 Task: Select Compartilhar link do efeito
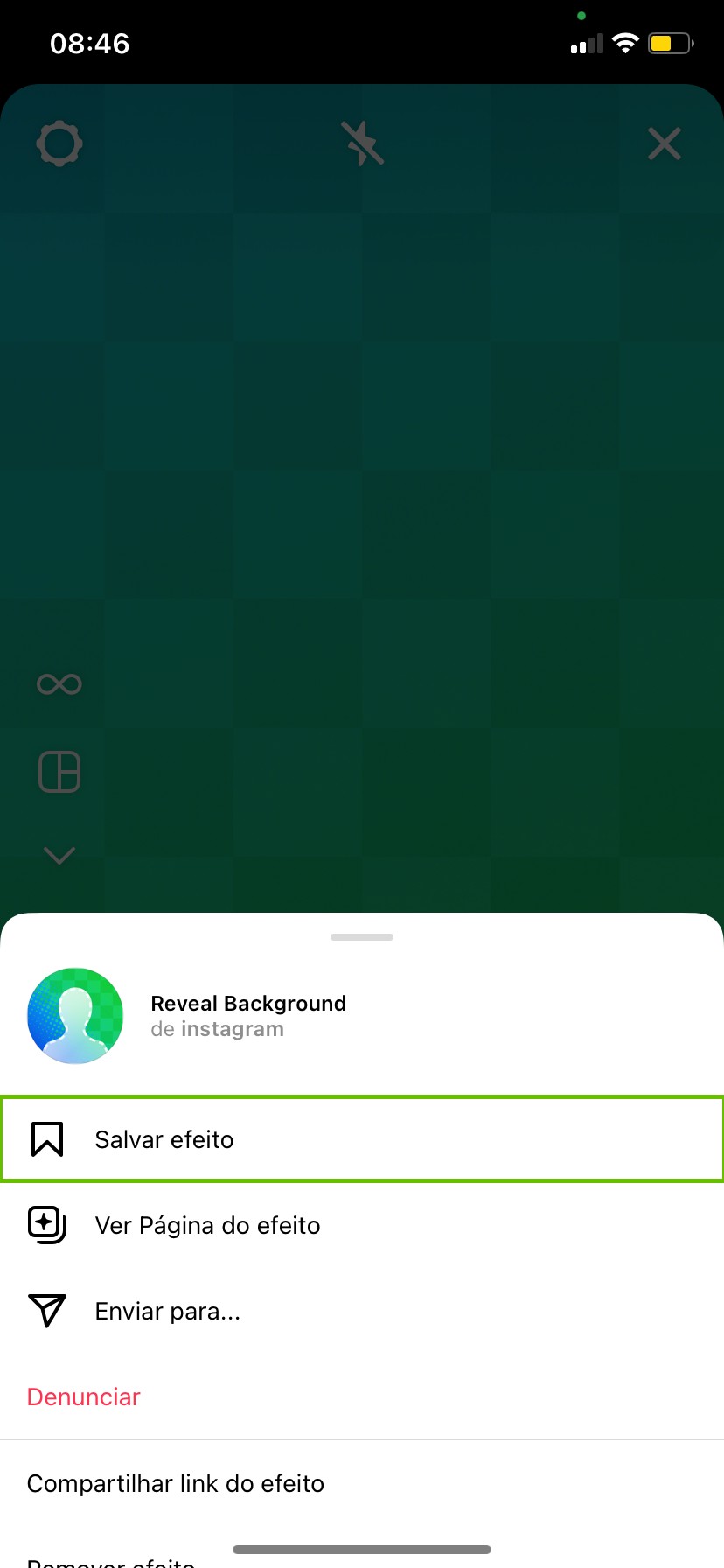pos(176,1483)
